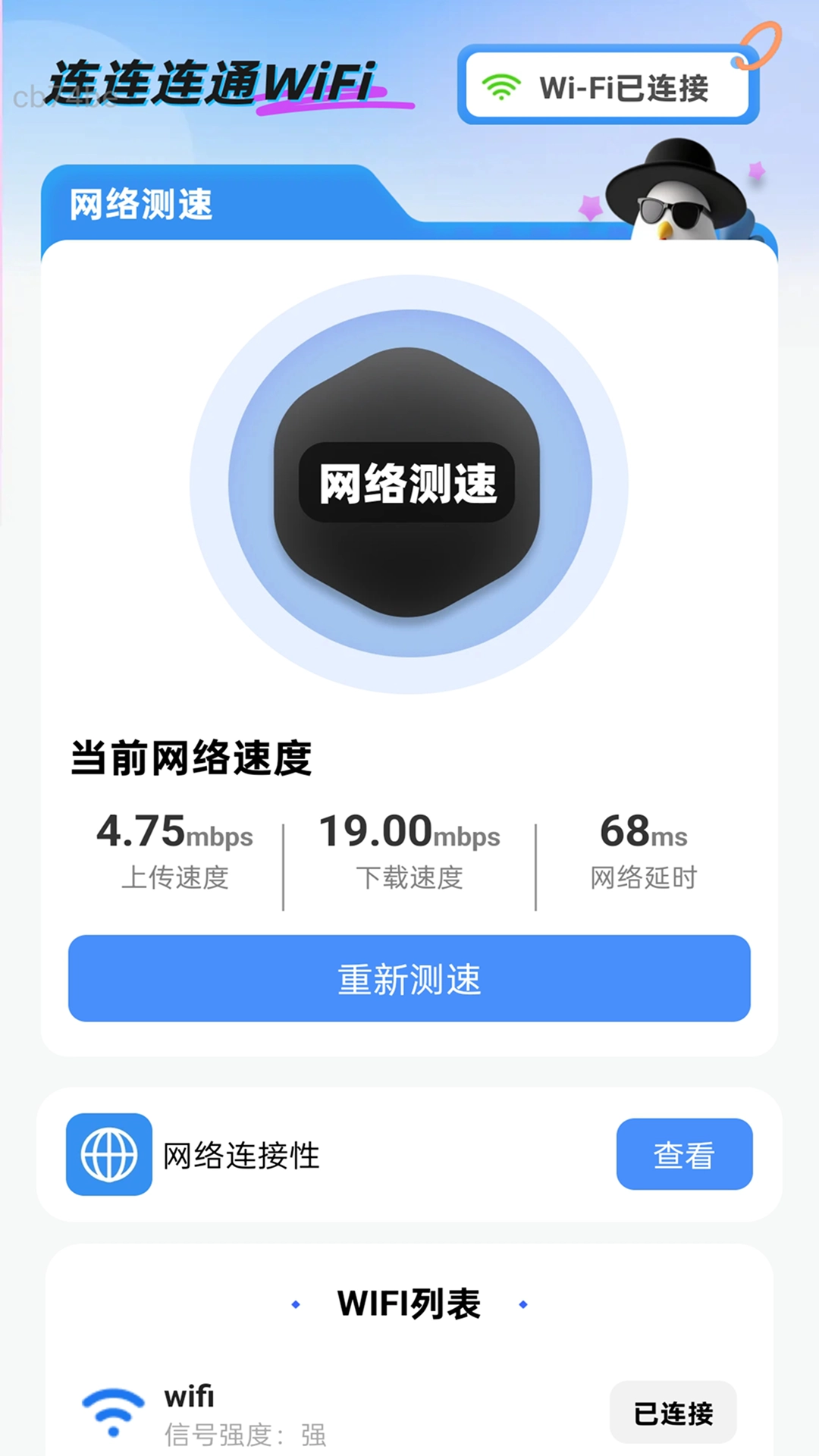The image size is (819, 1456).
Task: Click 查看 next to 网络连接性
Action: pos(683,1154)
